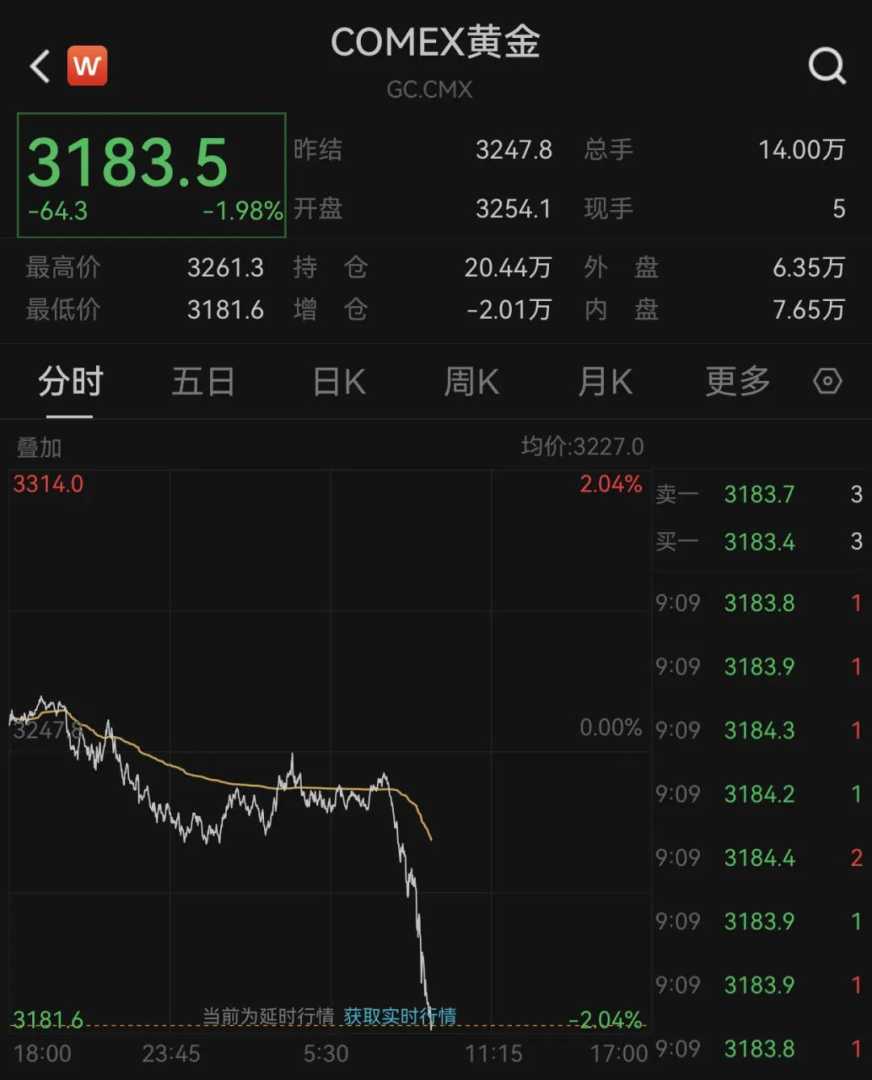Select the 日K chart tab
This screenshot has width=872, height=1080.
click(x=339, y=382)
